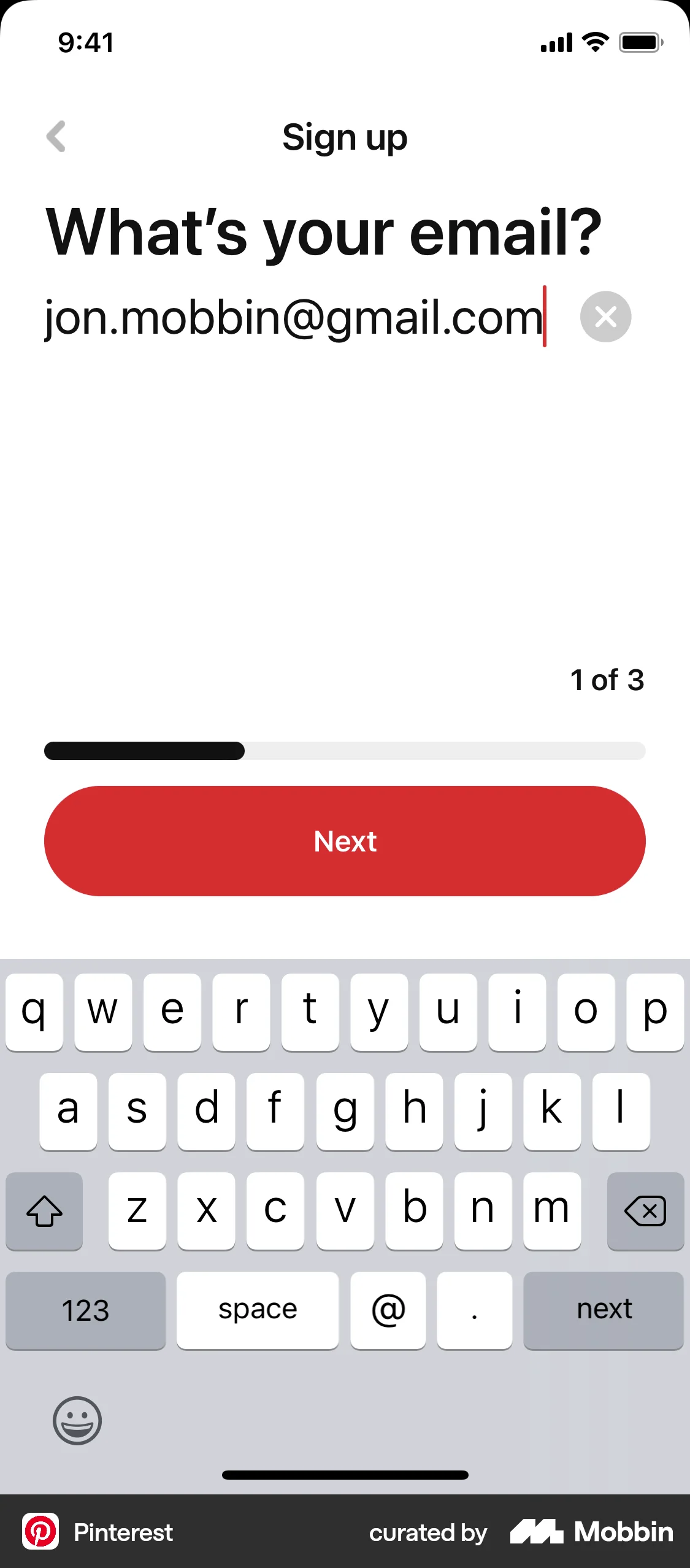Select the Sign up header title

(x=345, y=136)
